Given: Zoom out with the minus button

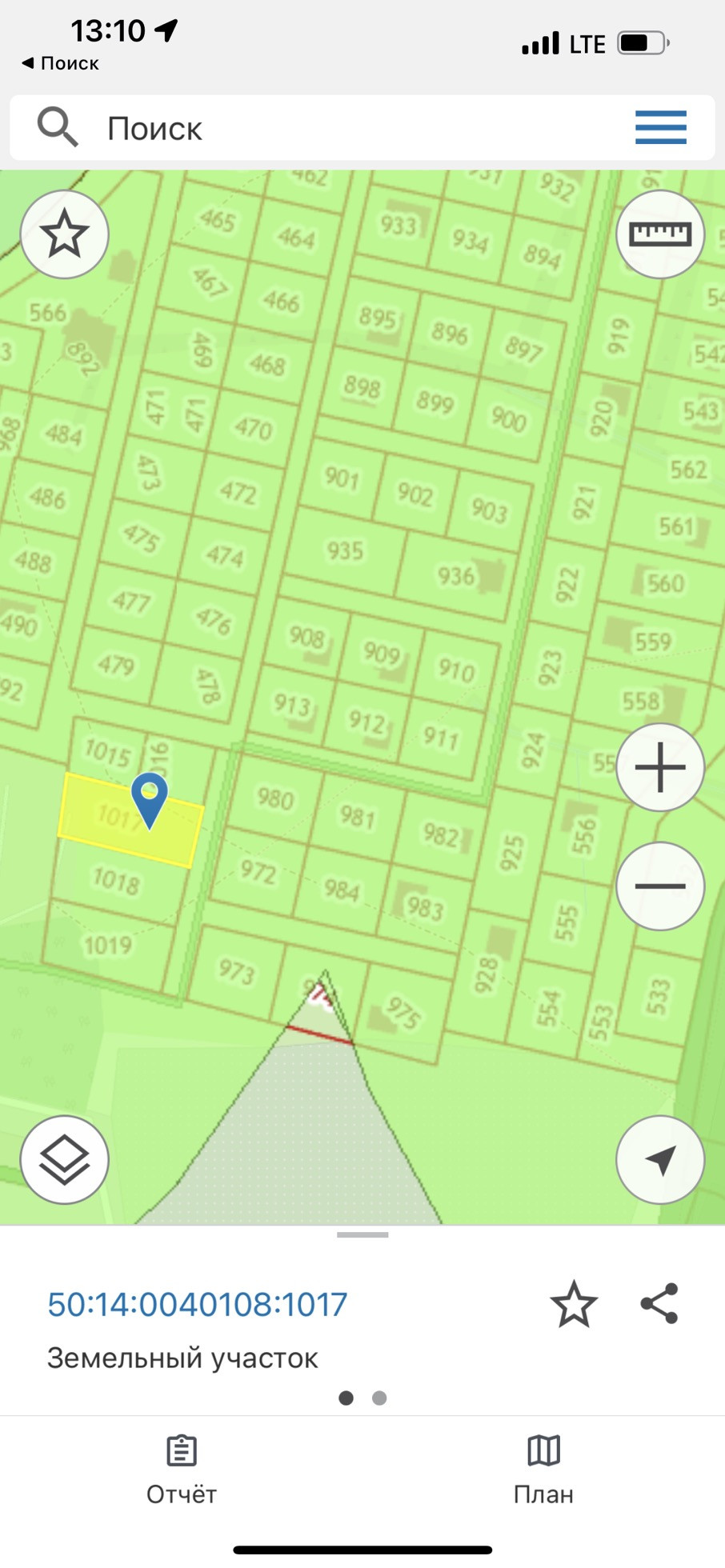Looking at the screenshot, I should 659,886.
